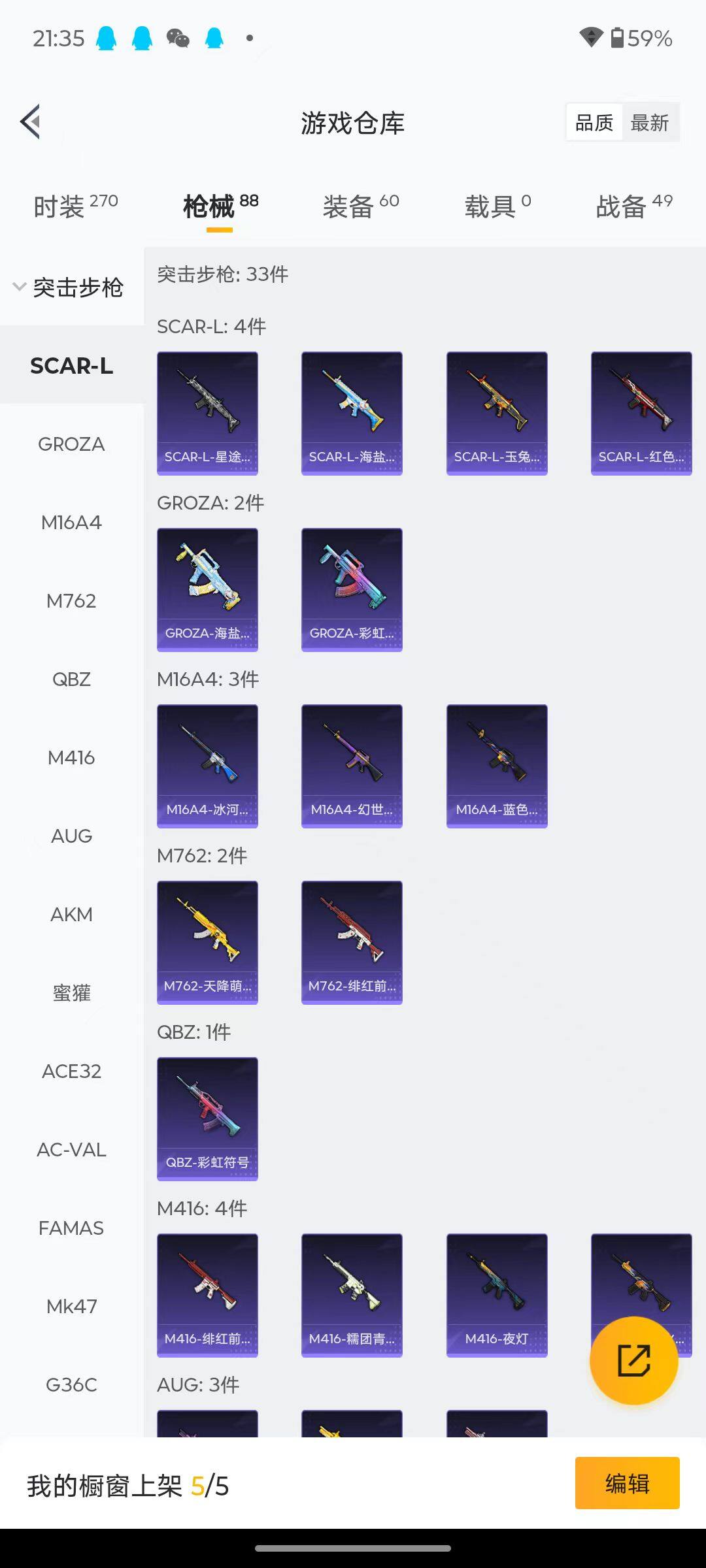The height and width of the screenshot is (1568, 706).
Task: Go back using the top-left arrow
Action: (31, 122)
